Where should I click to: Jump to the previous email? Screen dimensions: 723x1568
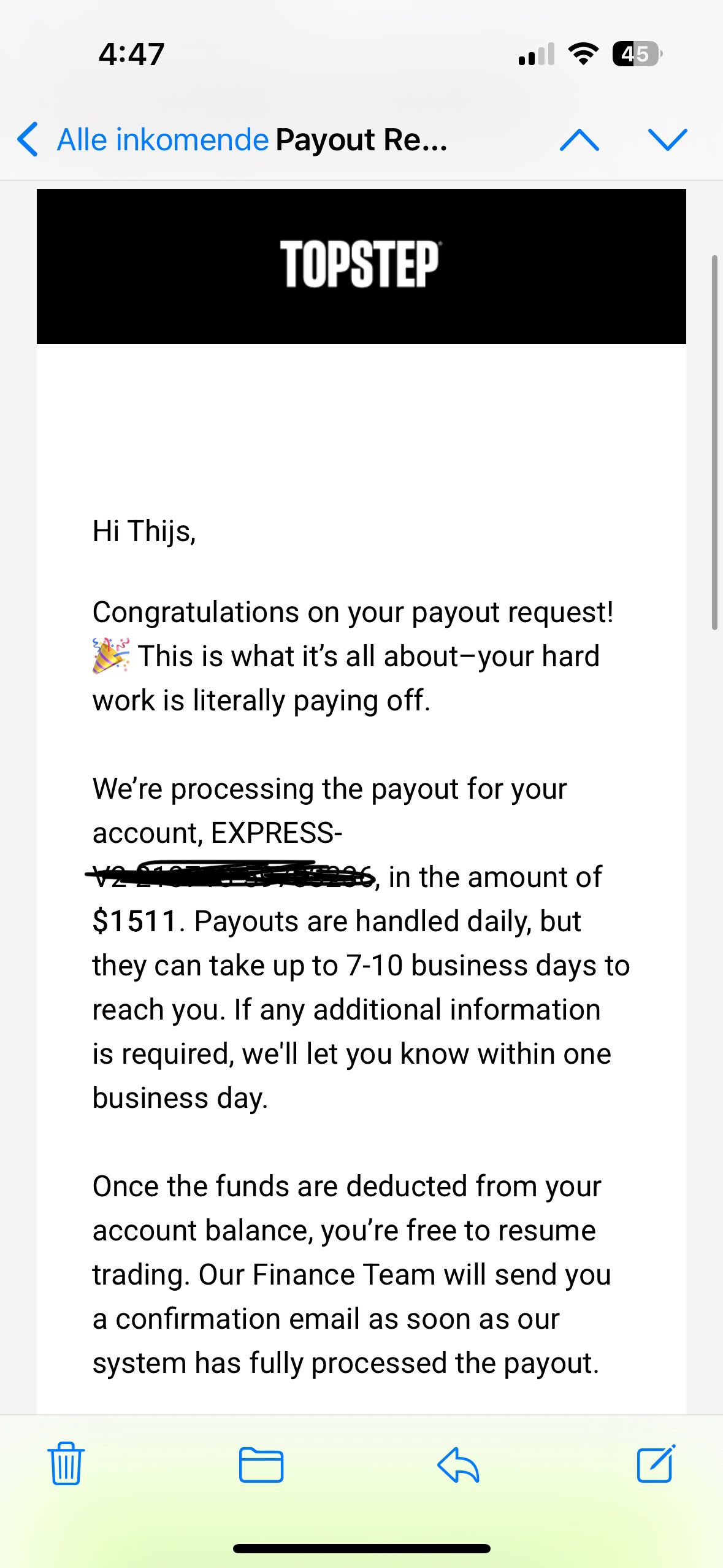[580, 139]
